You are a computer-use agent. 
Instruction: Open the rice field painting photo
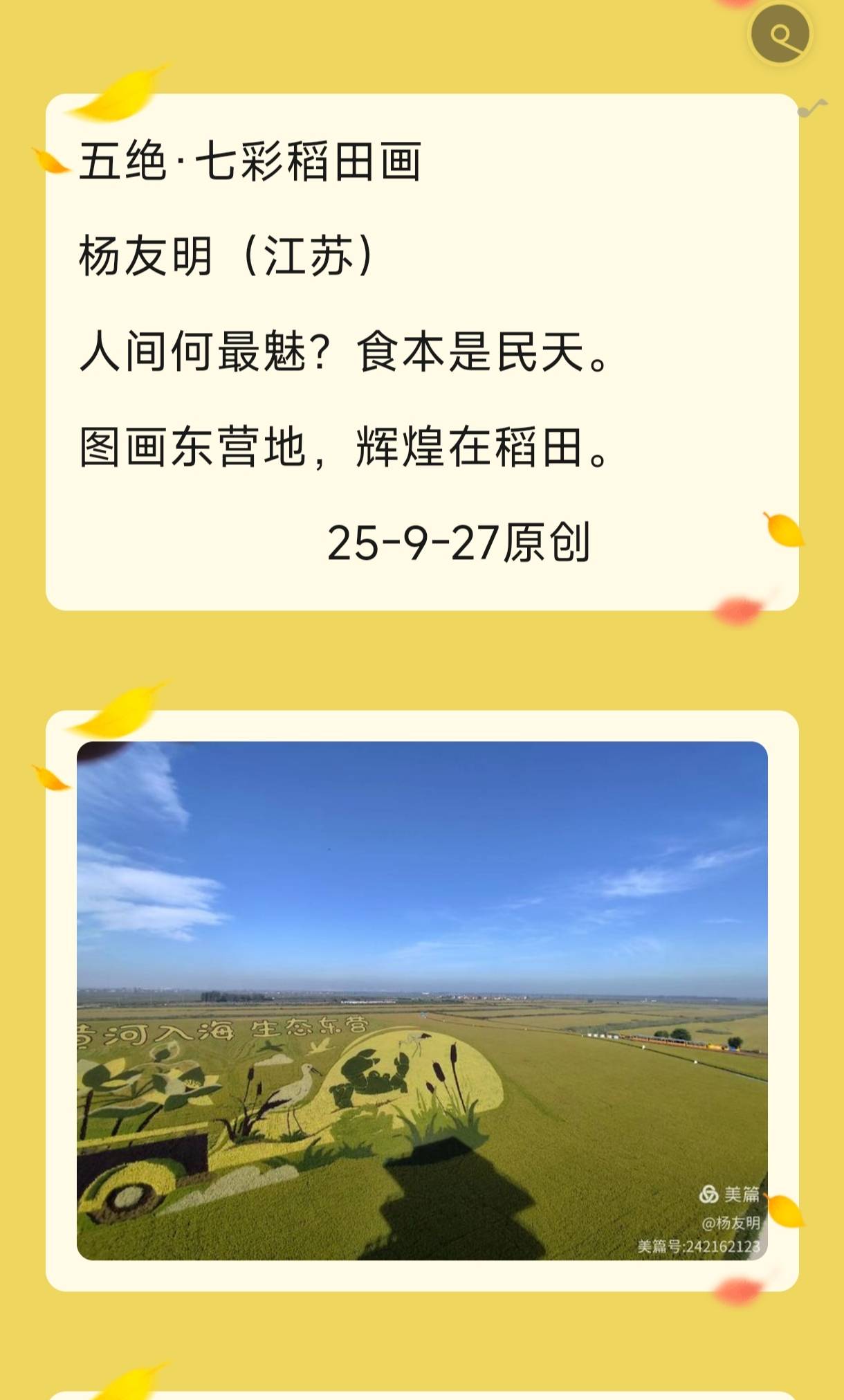coord(422,1000)
